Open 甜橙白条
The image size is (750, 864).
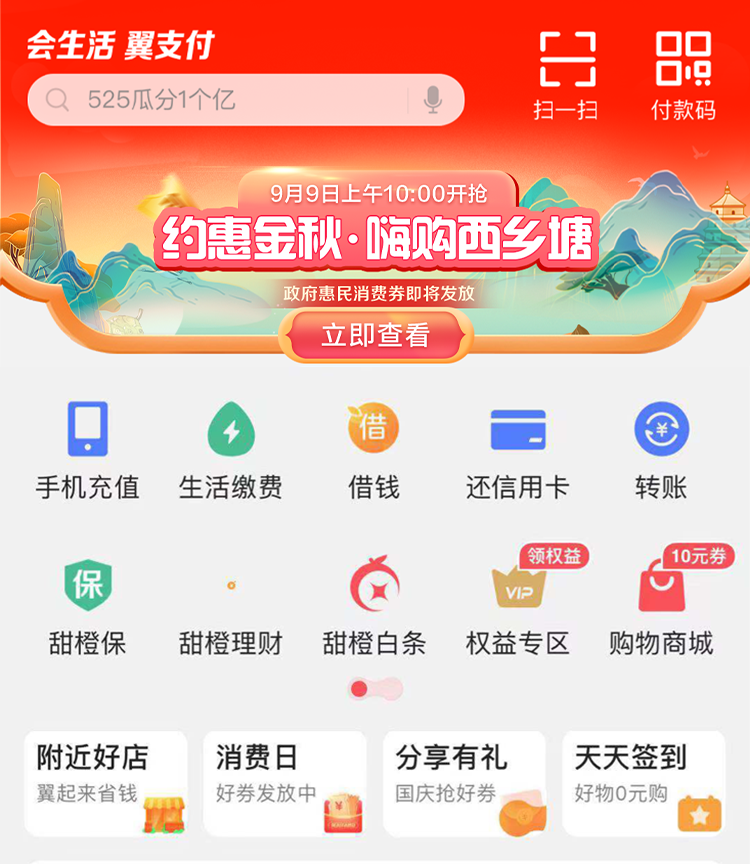pos(374,605)
